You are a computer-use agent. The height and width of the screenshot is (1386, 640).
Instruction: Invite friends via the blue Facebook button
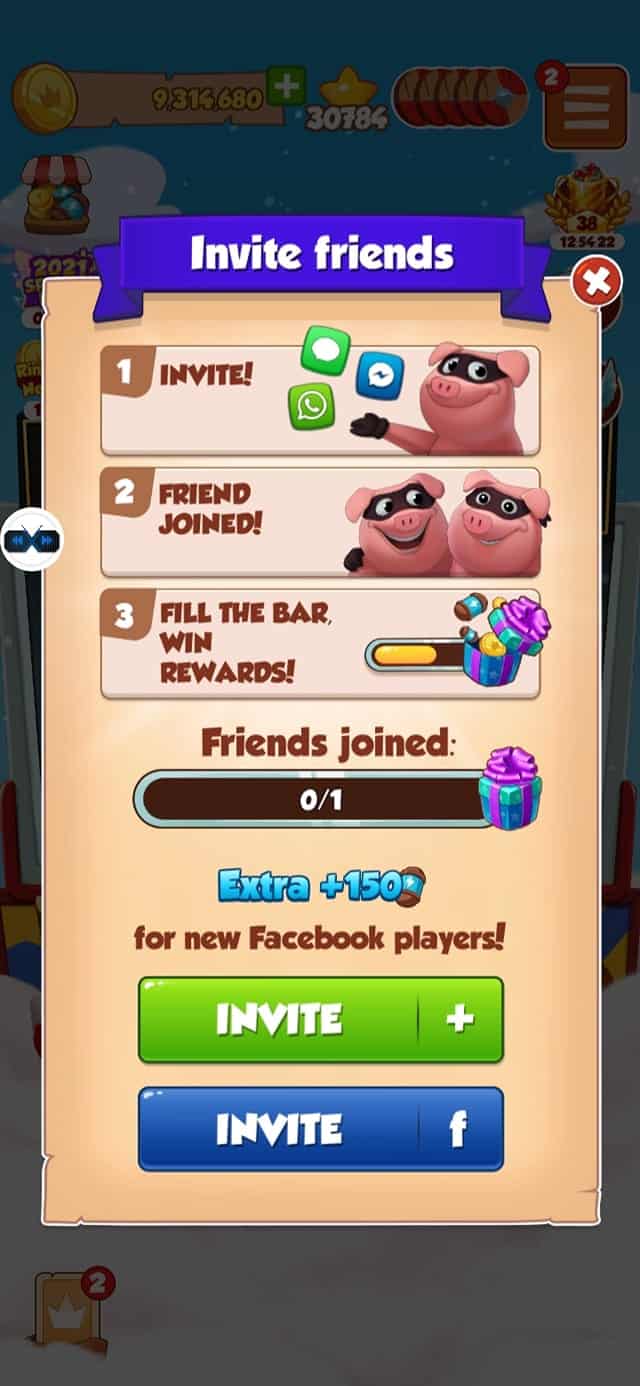321,1129
